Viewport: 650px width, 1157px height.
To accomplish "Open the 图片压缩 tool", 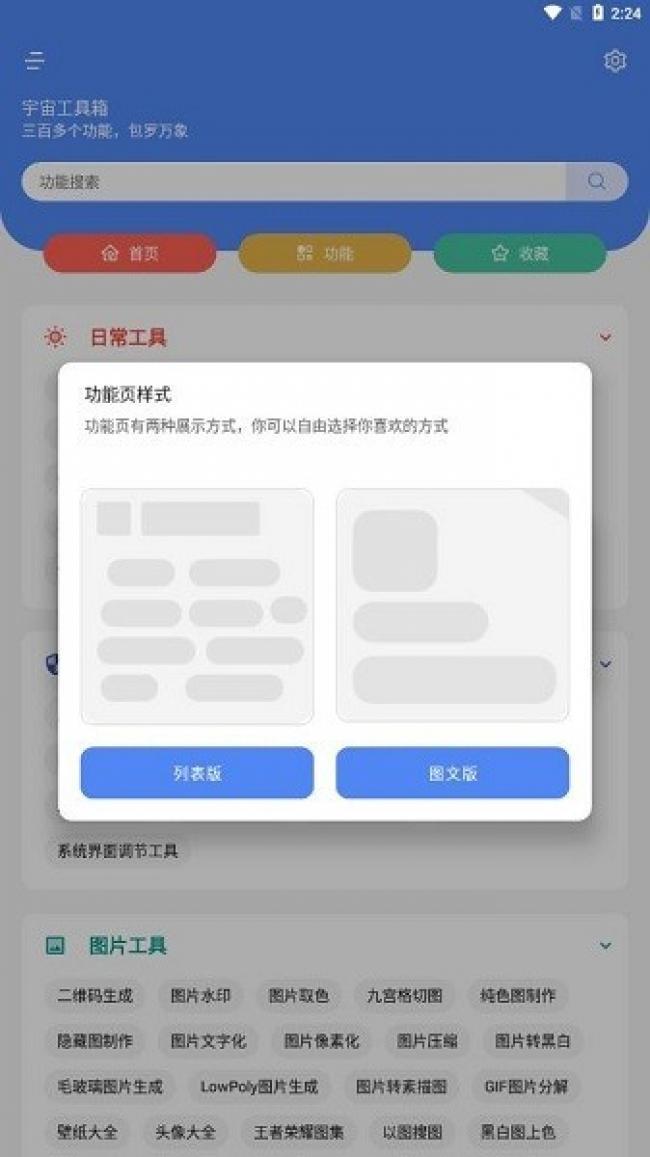I will point(427,1041).
